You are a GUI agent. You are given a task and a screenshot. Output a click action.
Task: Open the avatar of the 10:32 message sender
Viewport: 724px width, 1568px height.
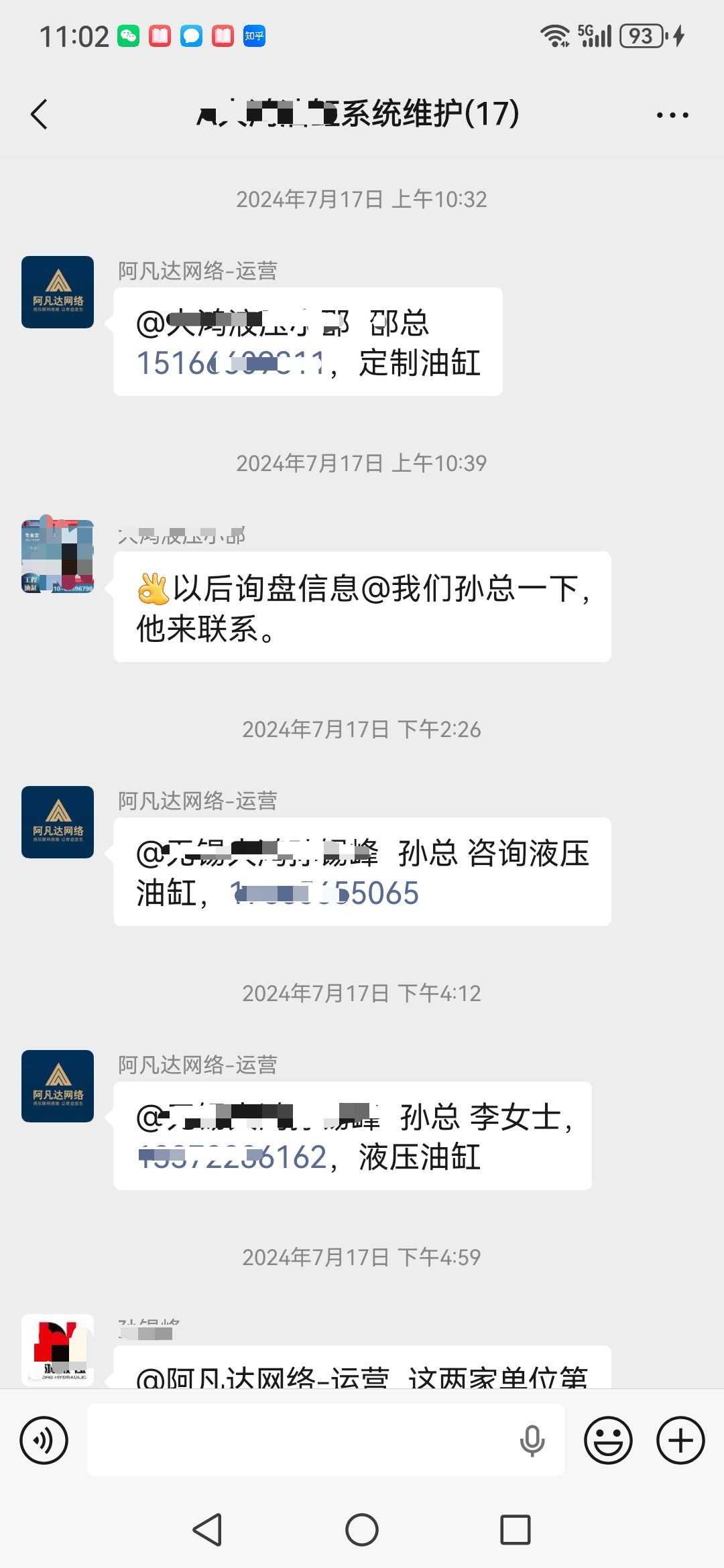[x=58, y=292]
